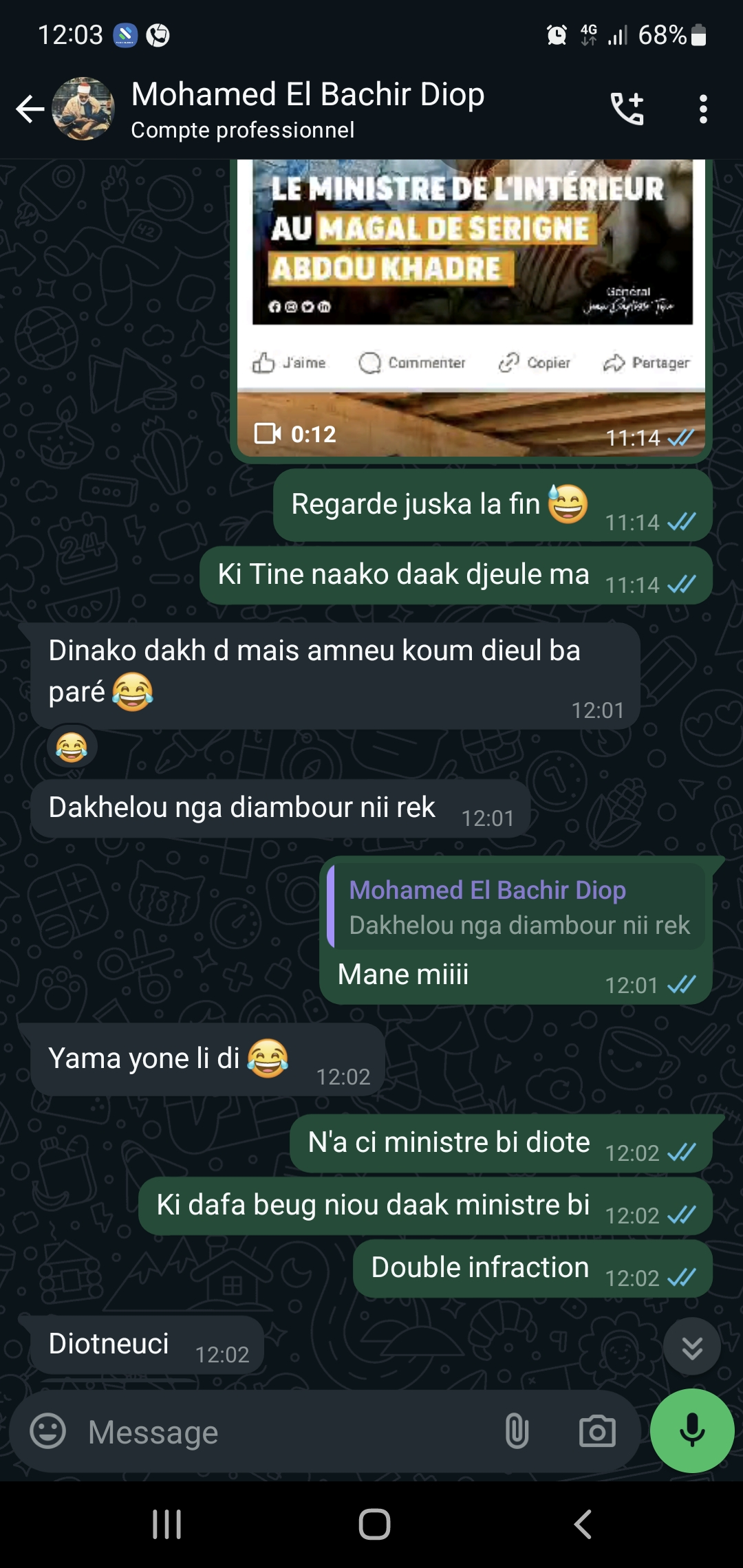Open the emoji picker
Screen dimensions: 743x1568
tap(48, 1432)
